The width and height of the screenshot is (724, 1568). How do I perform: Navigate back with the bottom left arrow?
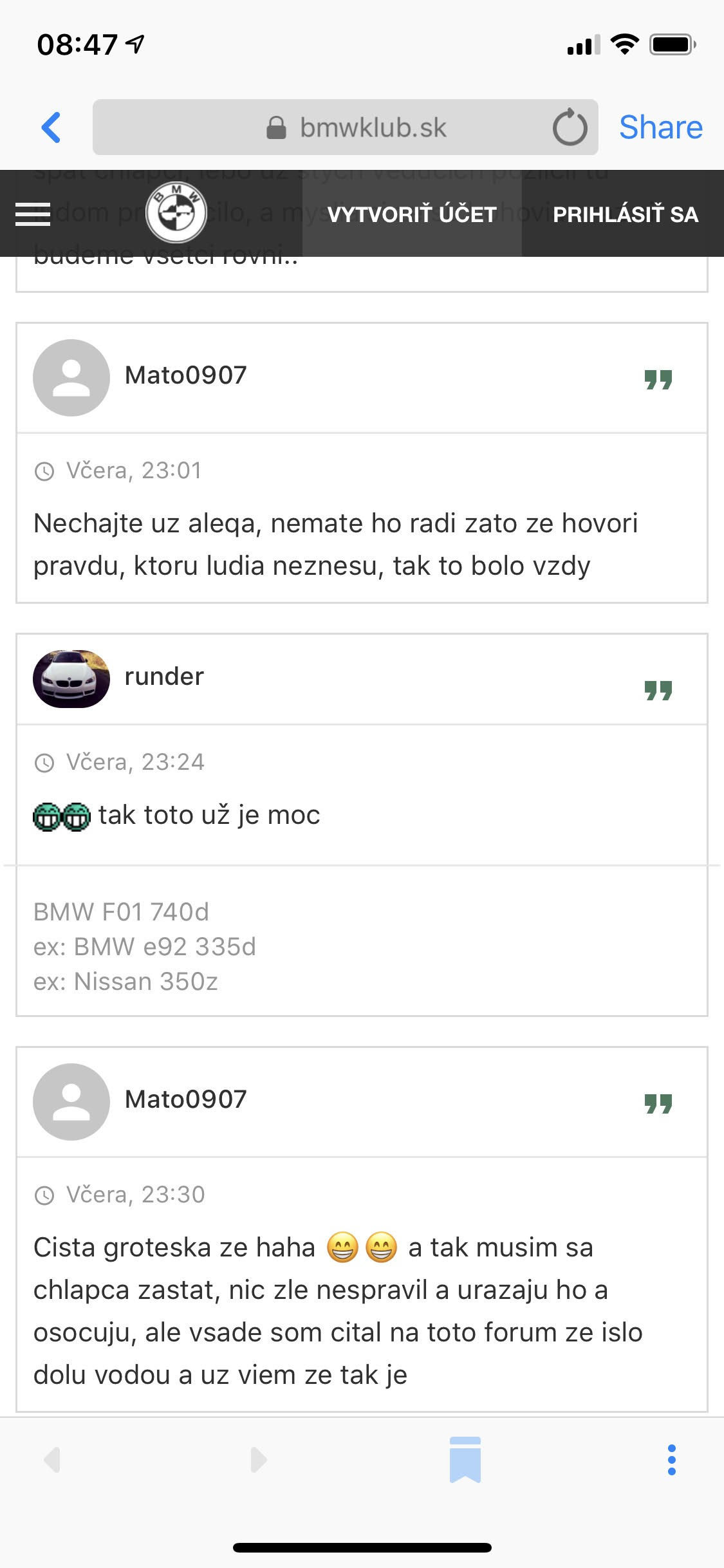(53, 1459)
